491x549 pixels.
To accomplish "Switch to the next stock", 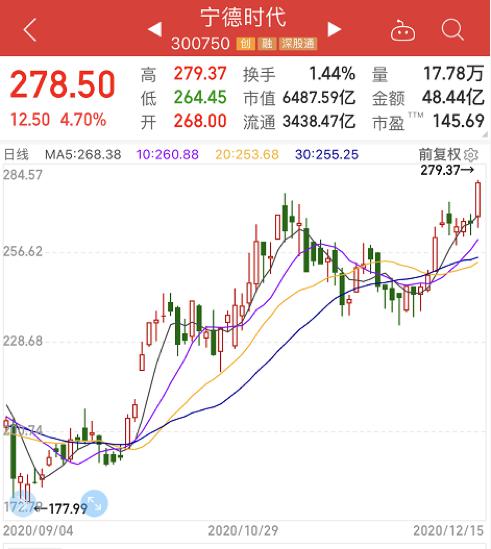I will (334, 29).
